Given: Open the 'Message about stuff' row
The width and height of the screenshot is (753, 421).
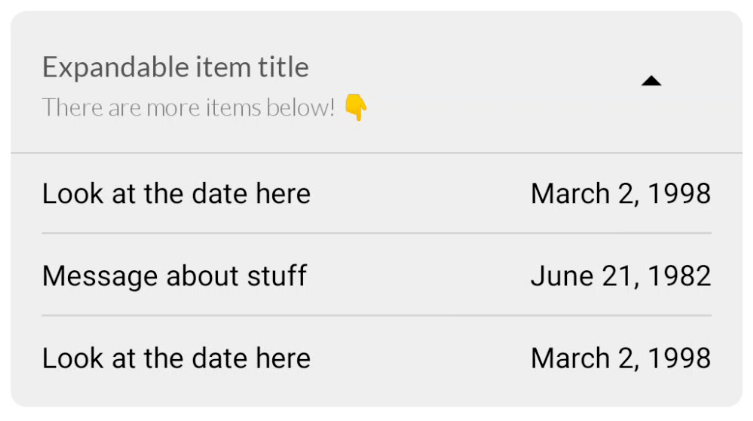Looking at the screenshot, I should [375, 275].
